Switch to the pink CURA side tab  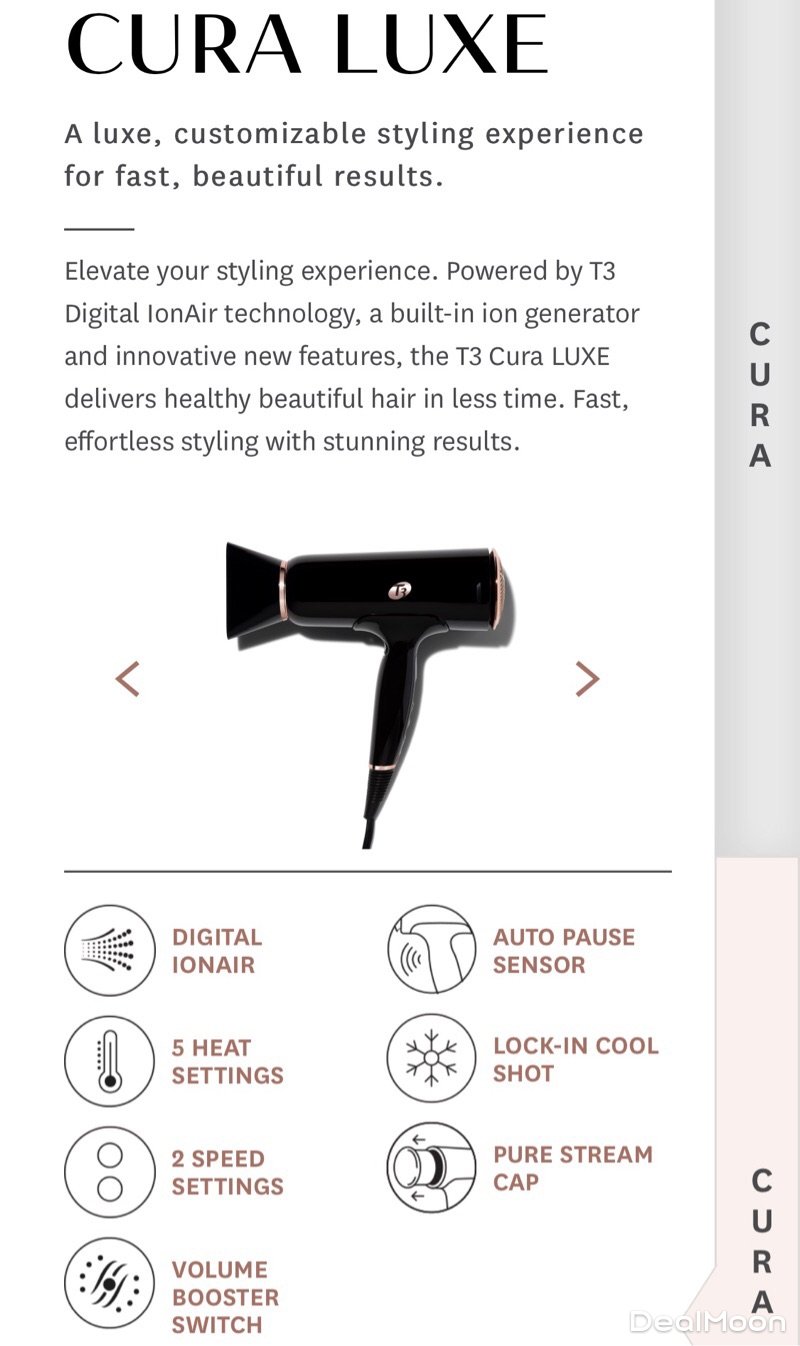pos(760,1240)
